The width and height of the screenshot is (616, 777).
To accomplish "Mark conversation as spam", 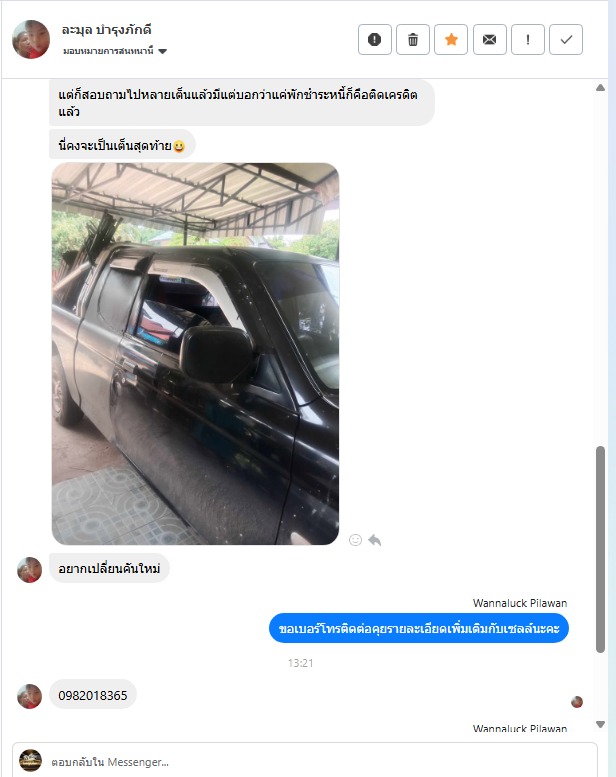I will pos(375,39).
